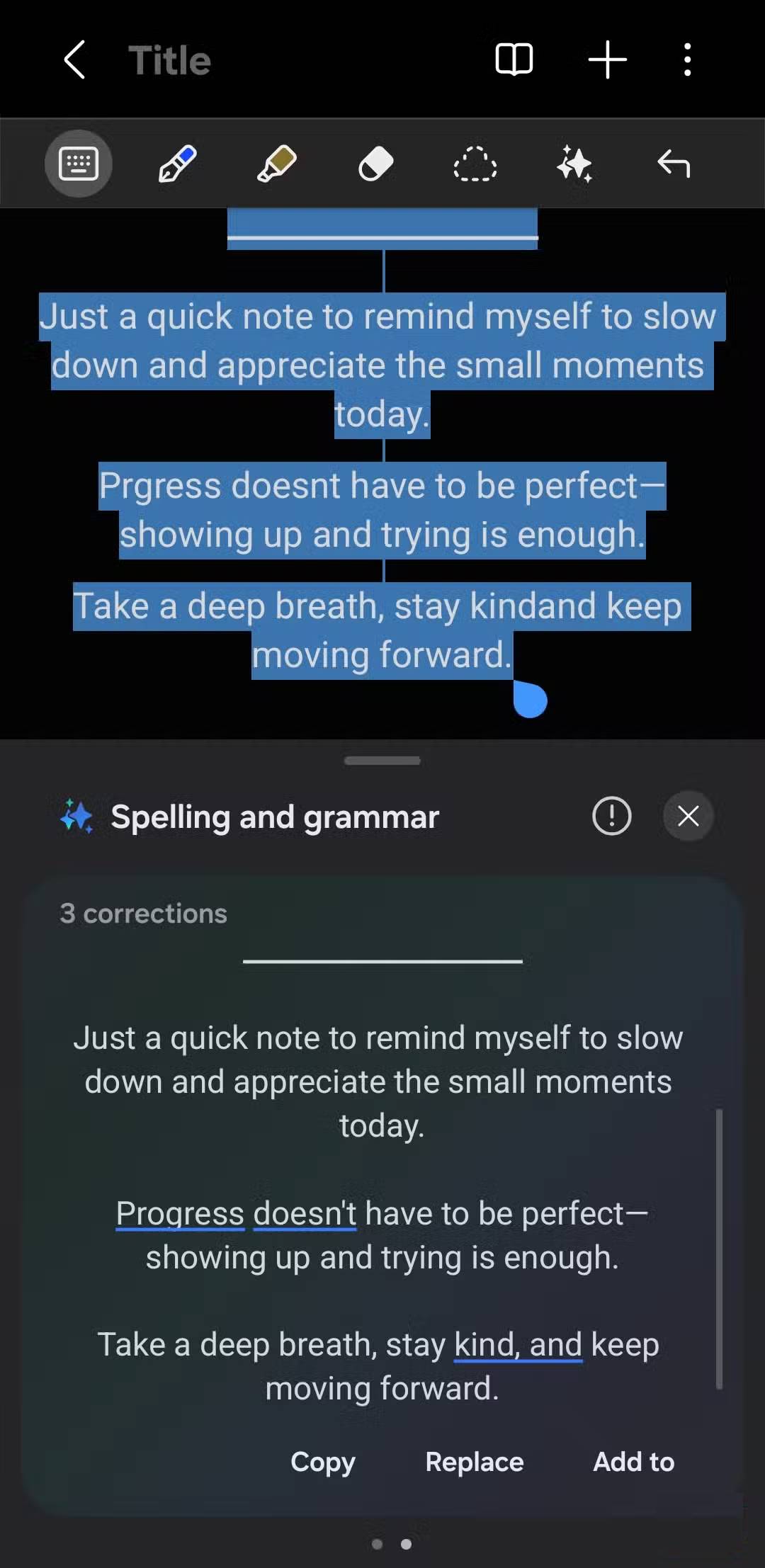Select the lasso selection tool
Viewport: 765px width, 1568px height.
pos(475,164)
